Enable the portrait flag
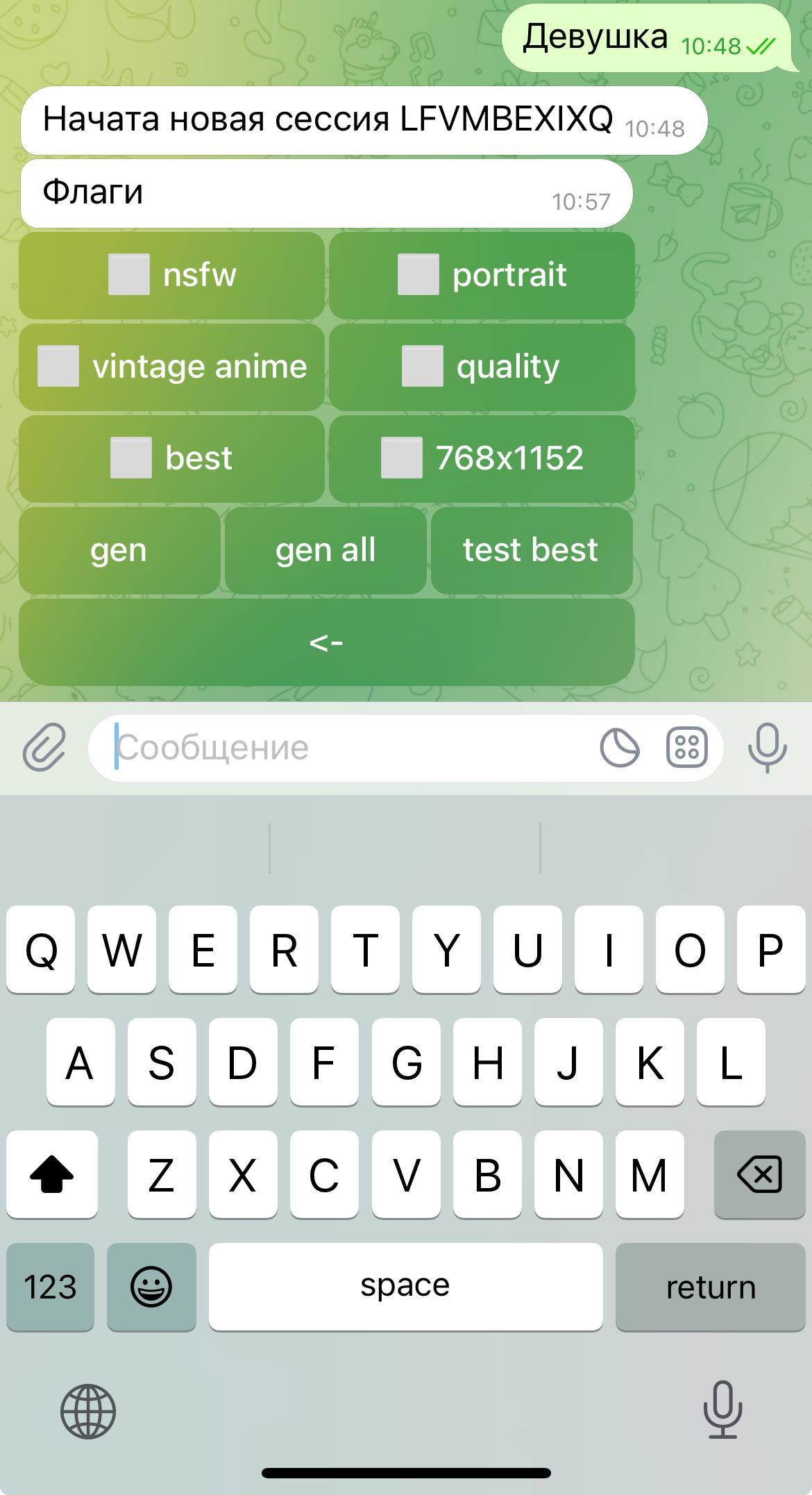 coord(482,275)
